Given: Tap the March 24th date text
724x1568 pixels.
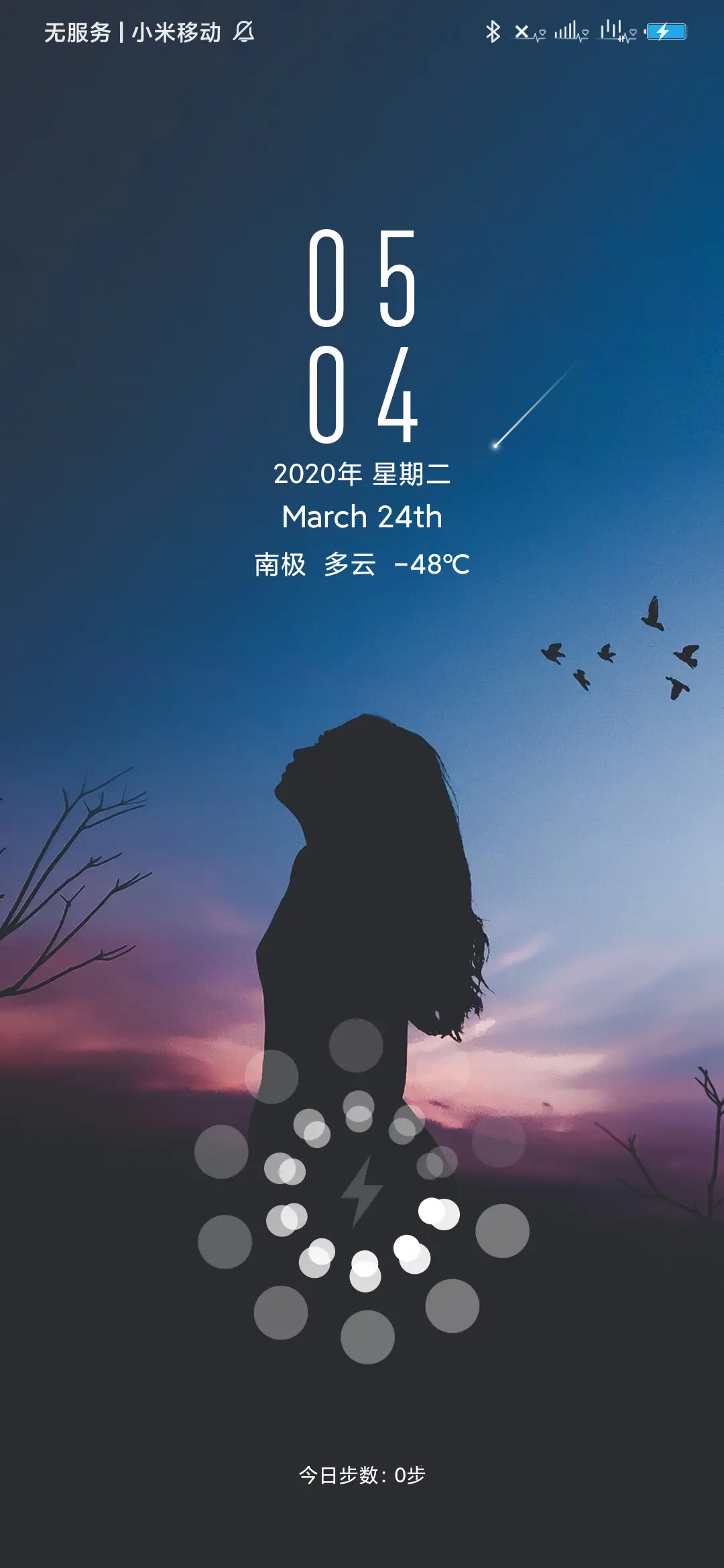Looking at the screenshot, I should pos(362,517).
